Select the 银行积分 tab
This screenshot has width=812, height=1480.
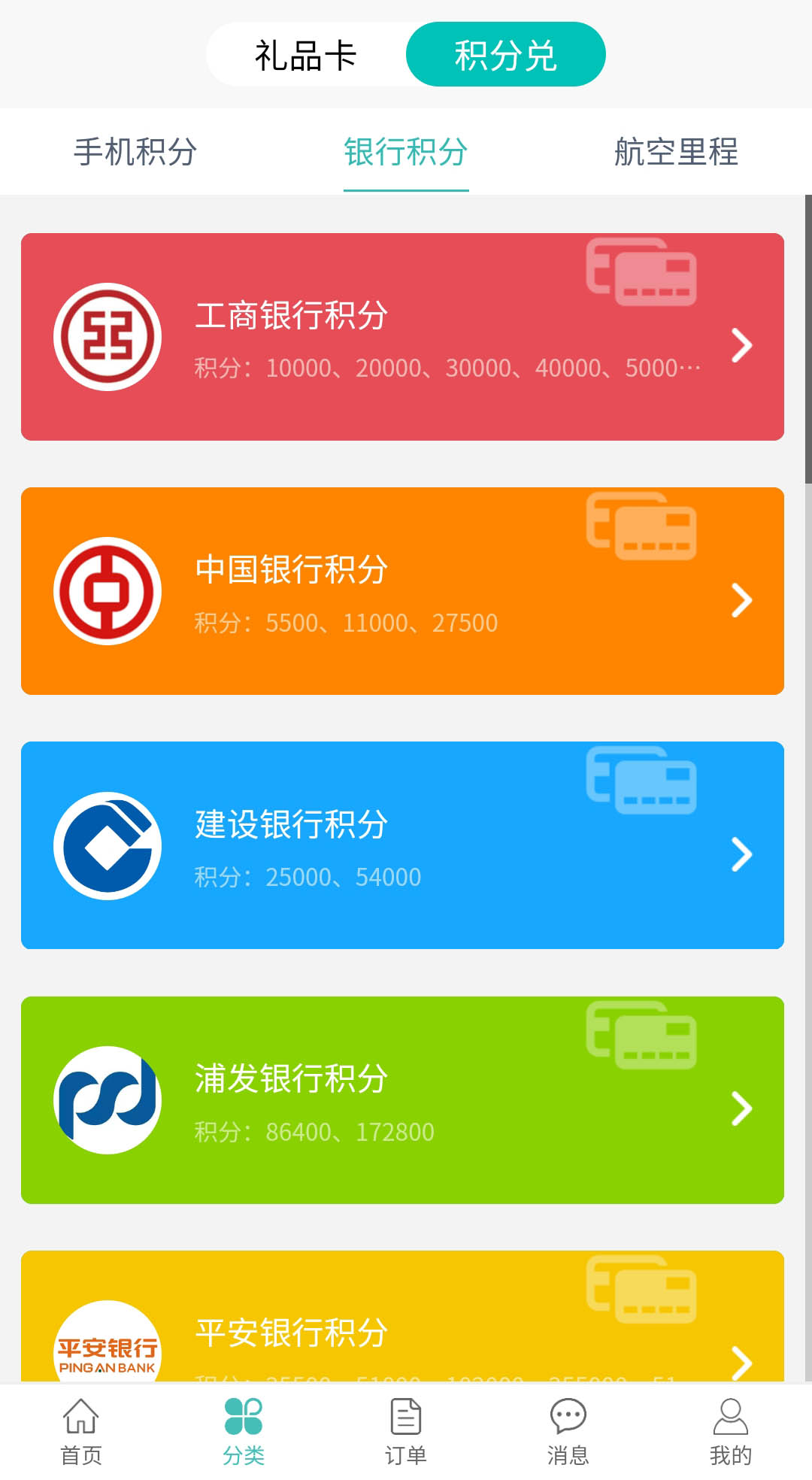(x=406, y=152)
